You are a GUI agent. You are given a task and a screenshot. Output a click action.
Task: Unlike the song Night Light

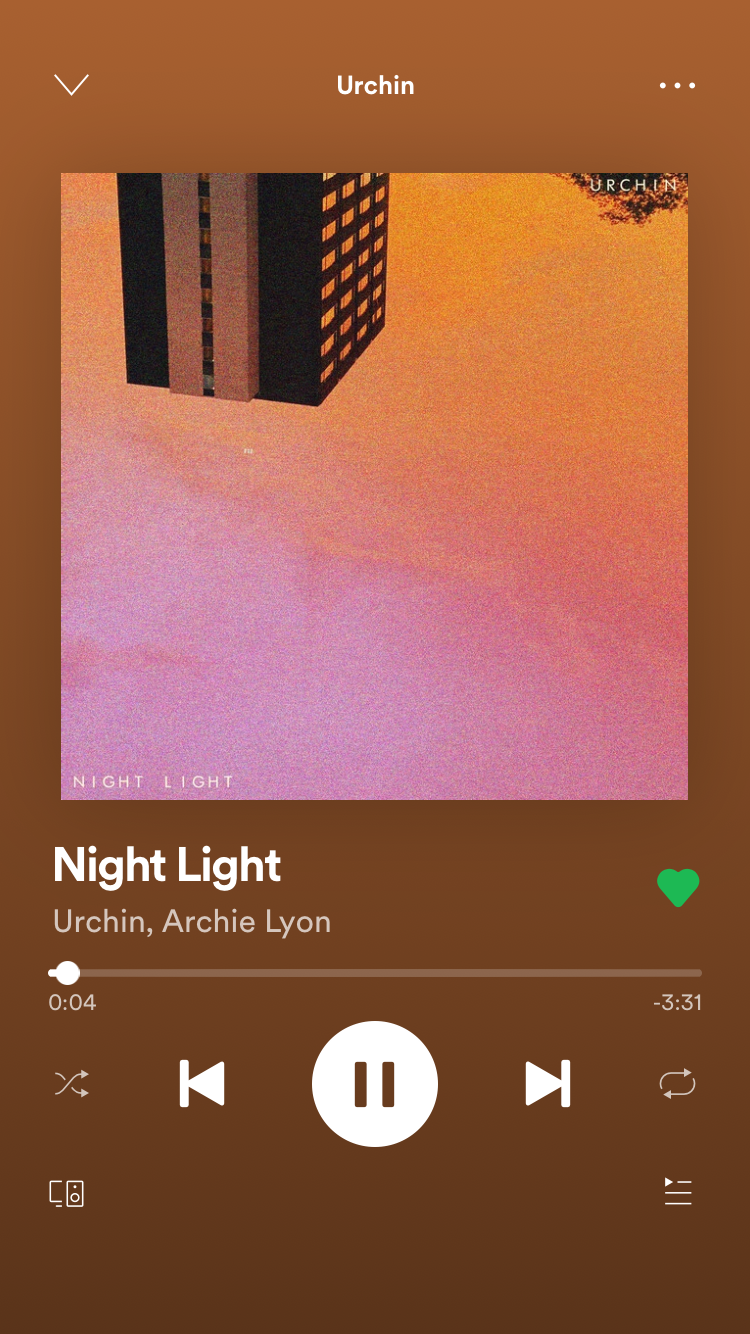click(x=677, y=887)
